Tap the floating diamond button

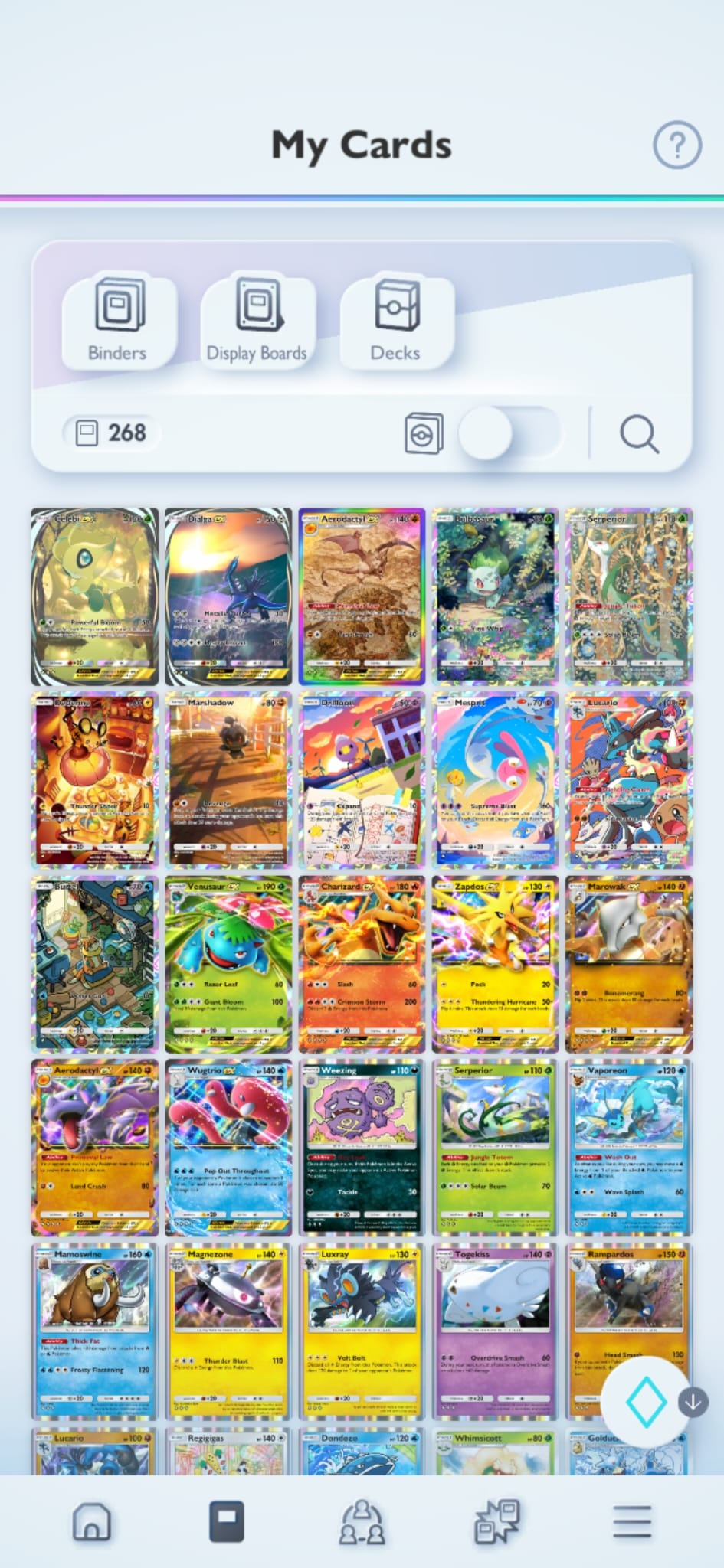point(646,1401)
